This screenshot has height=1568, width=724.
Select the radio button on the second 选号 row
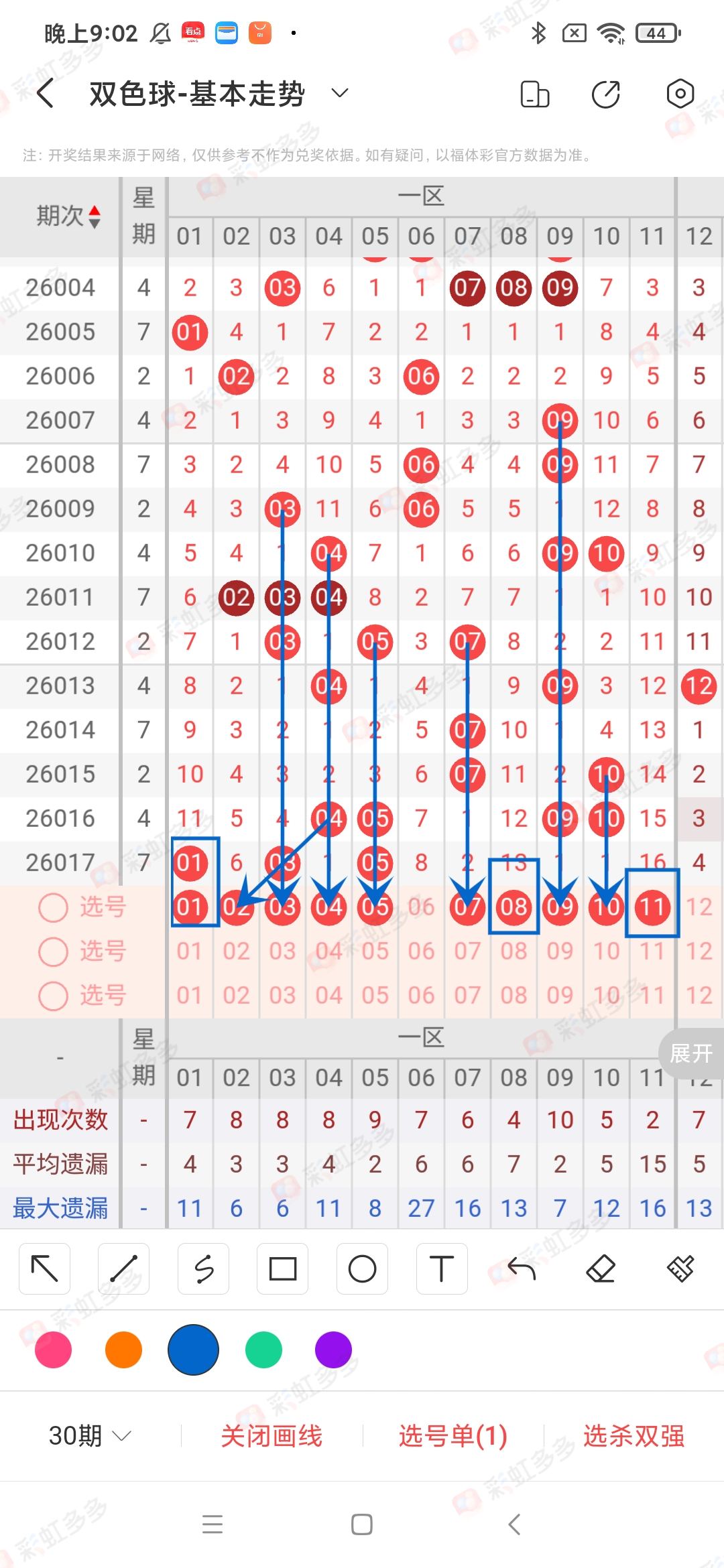click(53, 952)
